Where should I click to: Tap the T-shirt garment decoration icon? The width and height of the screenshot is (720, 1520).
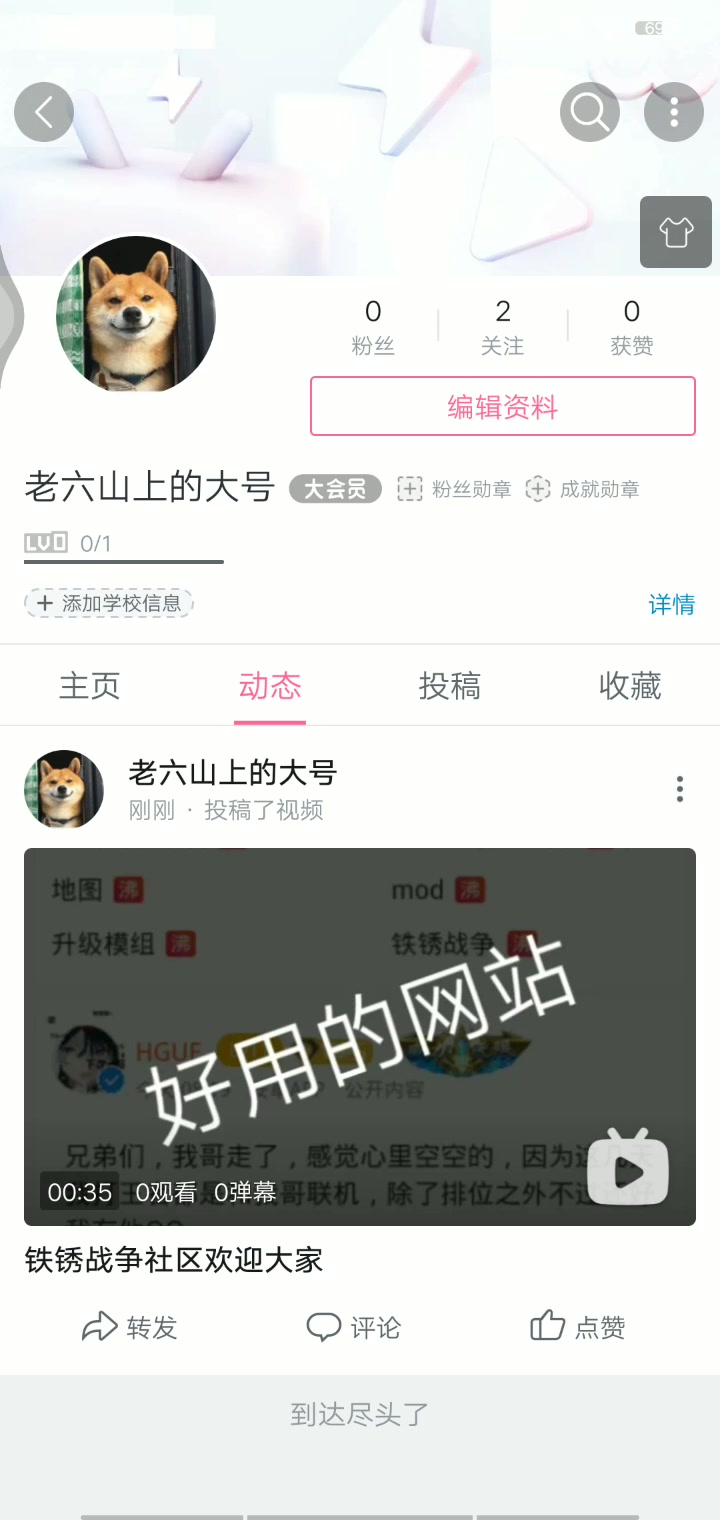675,232
